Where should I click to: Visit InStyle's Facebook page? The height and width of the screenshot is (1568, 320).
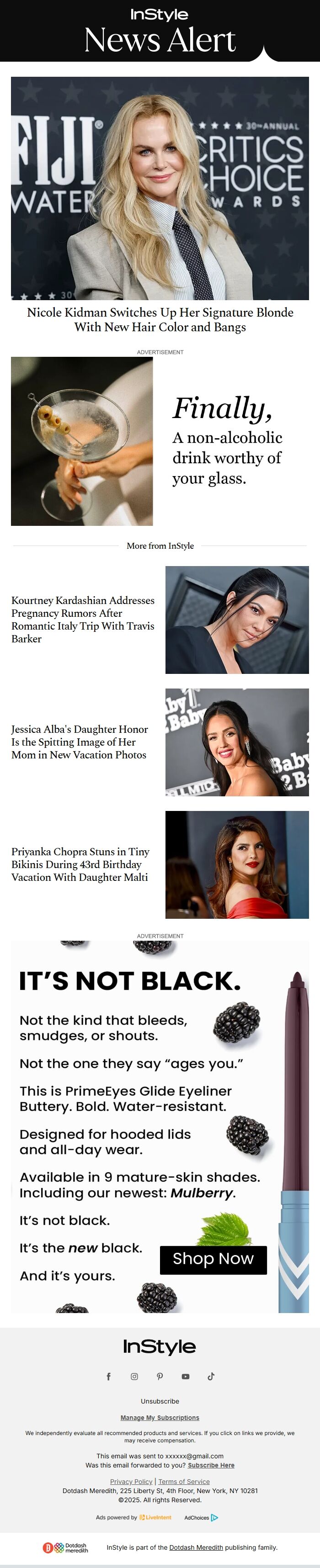[108, 1376]
